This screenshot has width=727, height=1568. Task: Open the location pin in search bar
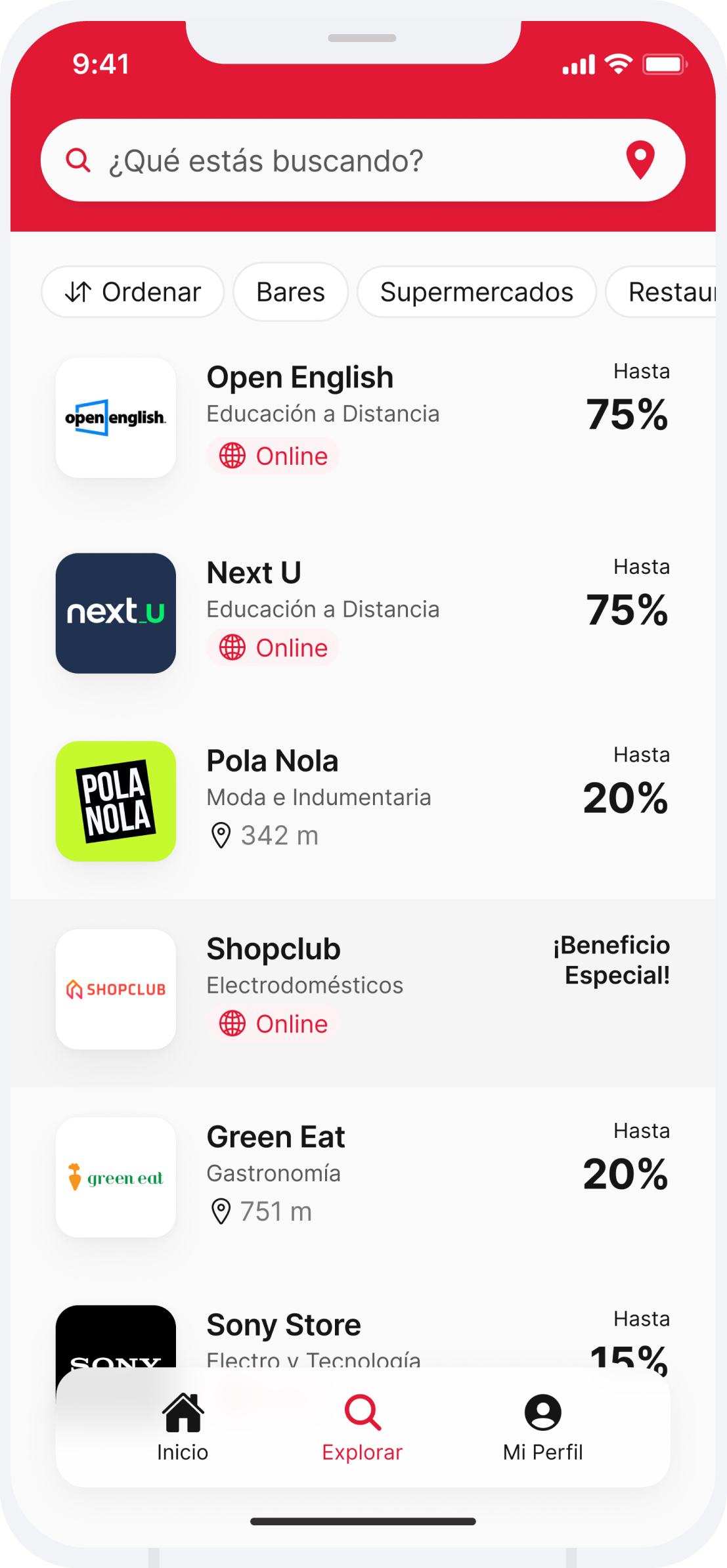coord(640,160)
